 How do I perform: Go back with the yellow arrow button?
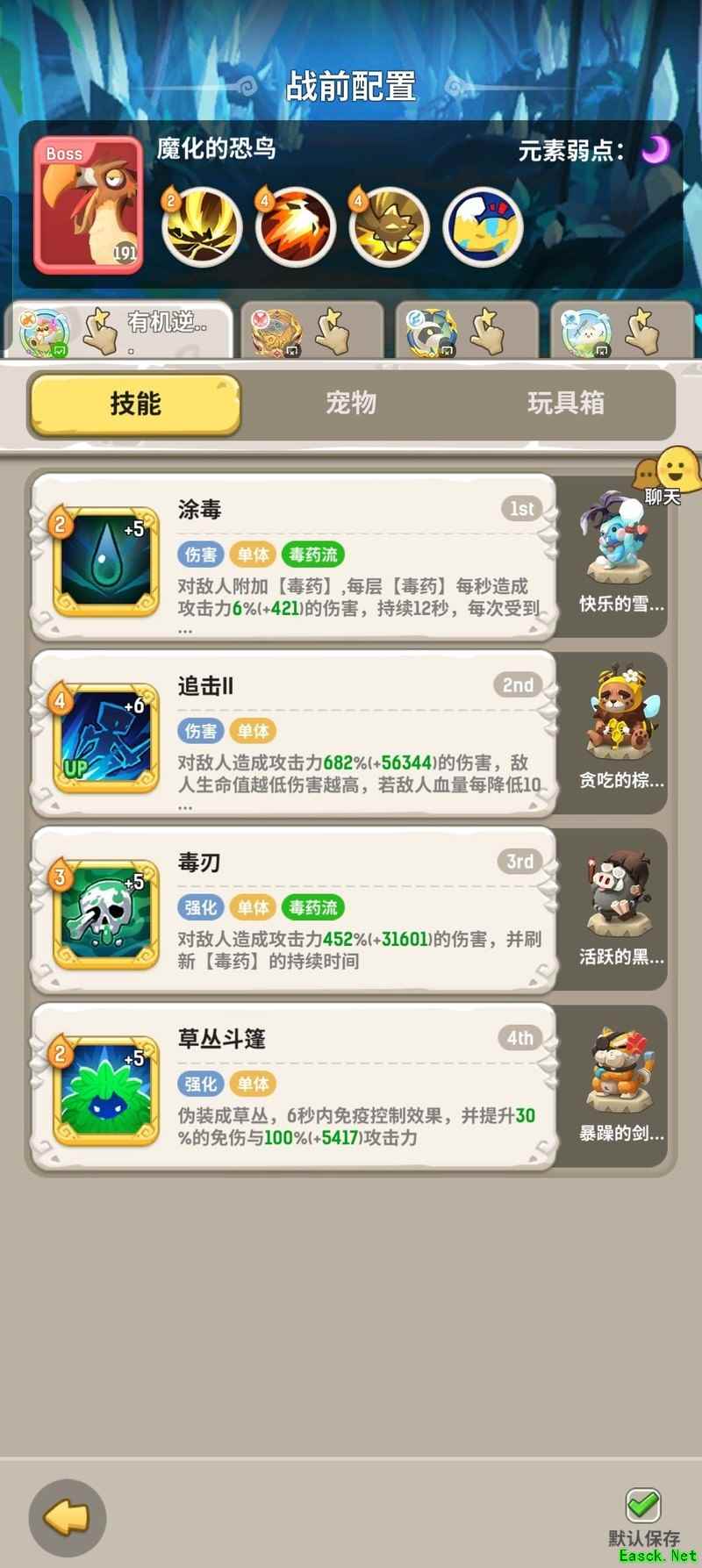click(x=68, y=1517)
